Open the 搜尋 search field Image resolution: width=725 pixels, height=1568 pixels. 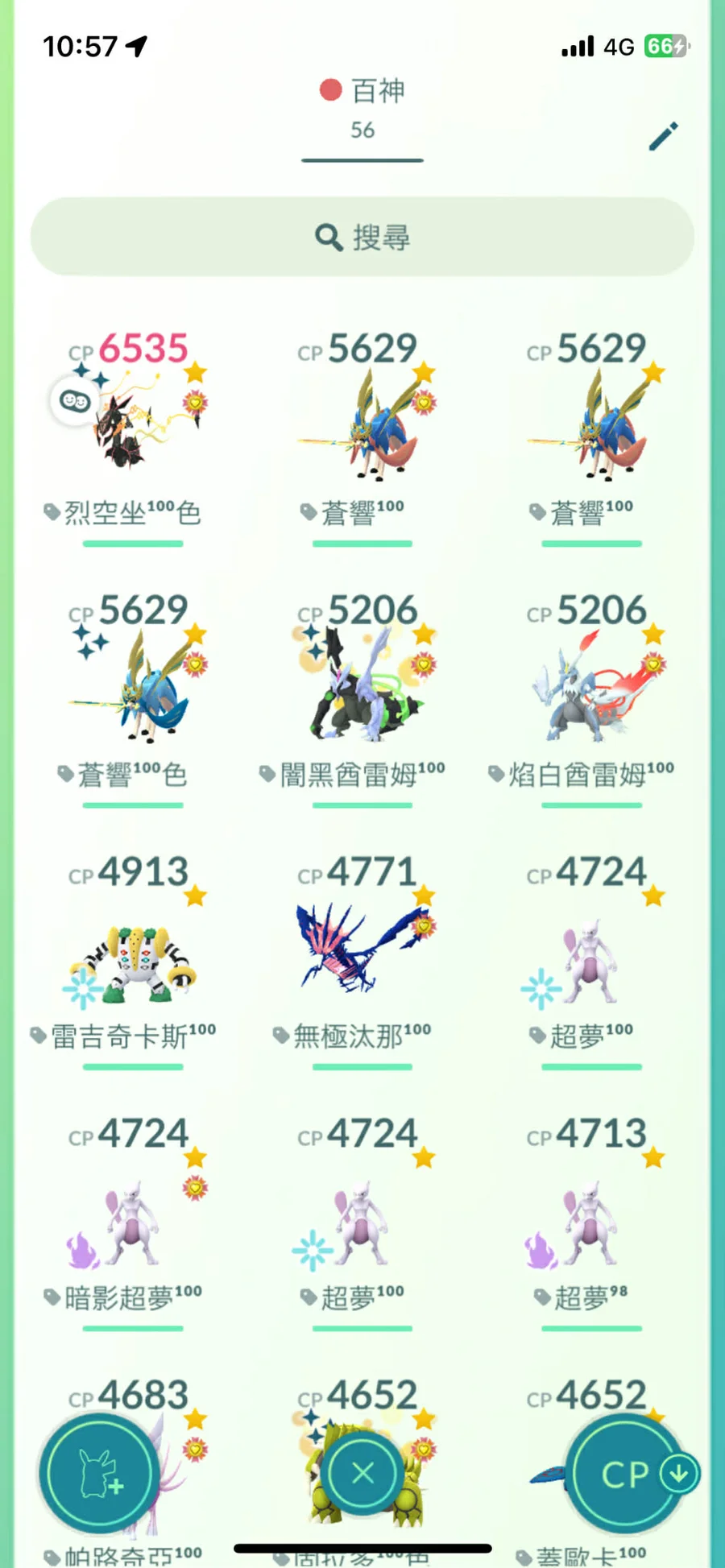pyautogui.click(x=362, y=237)
